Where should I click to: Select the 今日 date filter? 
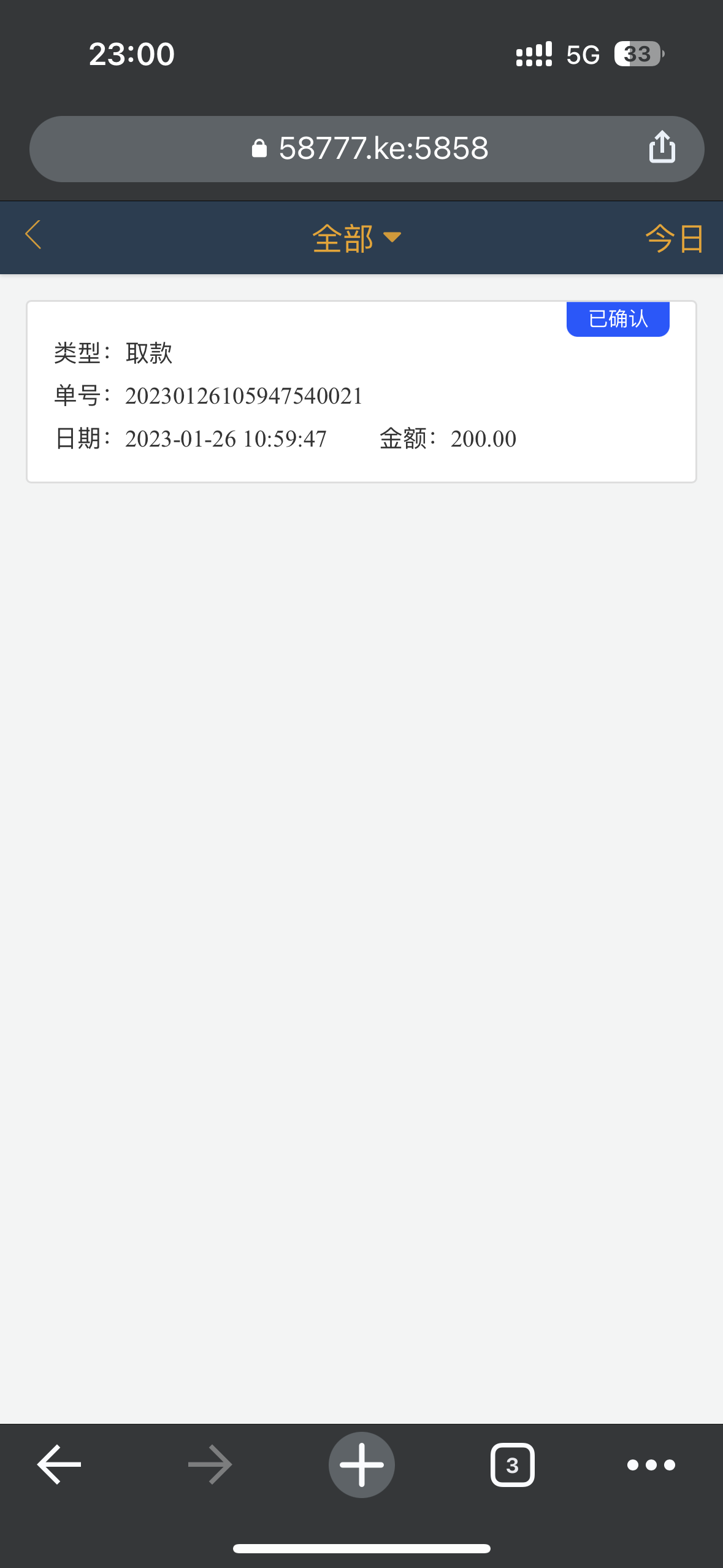coord(673,238)
